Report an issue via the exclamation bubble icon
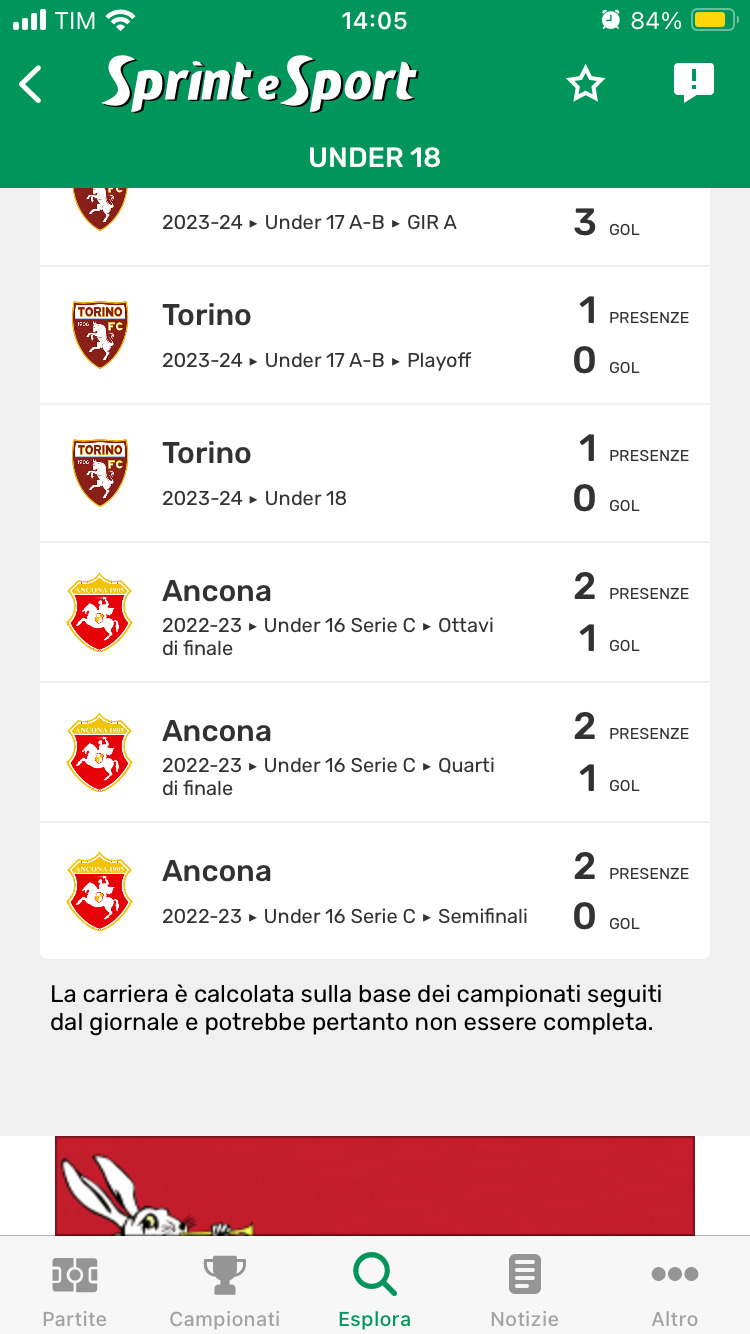750x1334 pixels. coord(693,83)
